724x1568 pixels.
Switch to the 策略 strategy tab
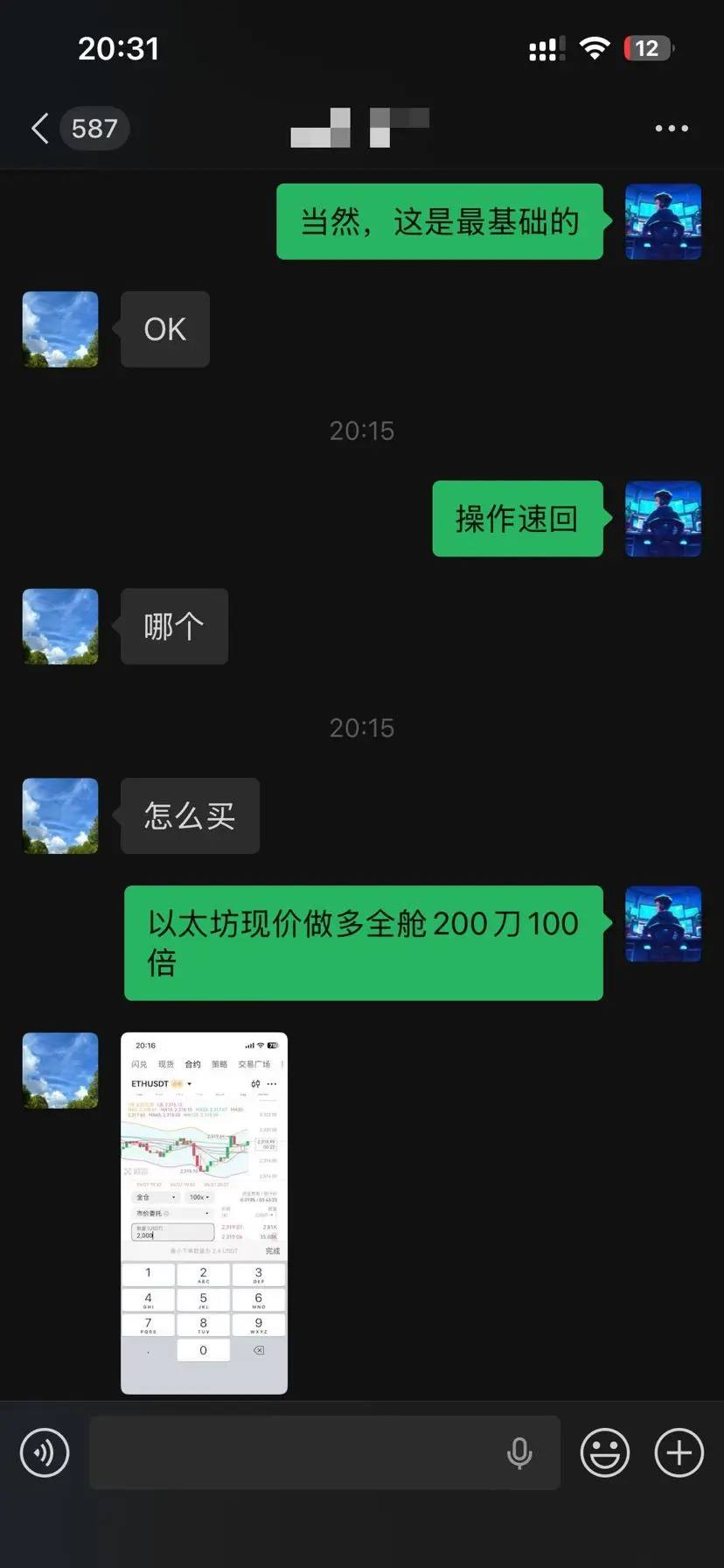pyautogui.click(x=219, y=1064)
